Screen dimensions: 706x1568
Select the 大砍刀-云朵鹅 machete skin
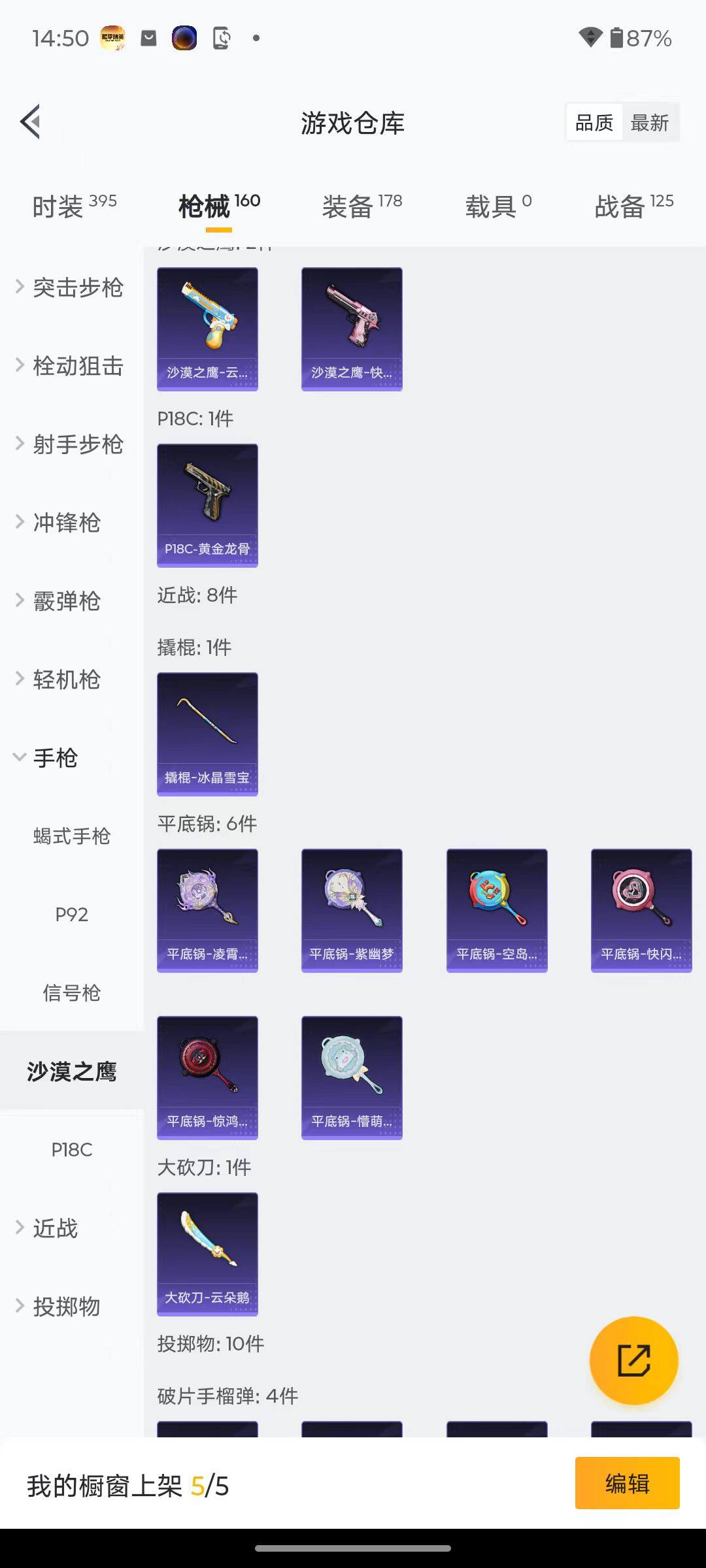(x=207, y=1253)
